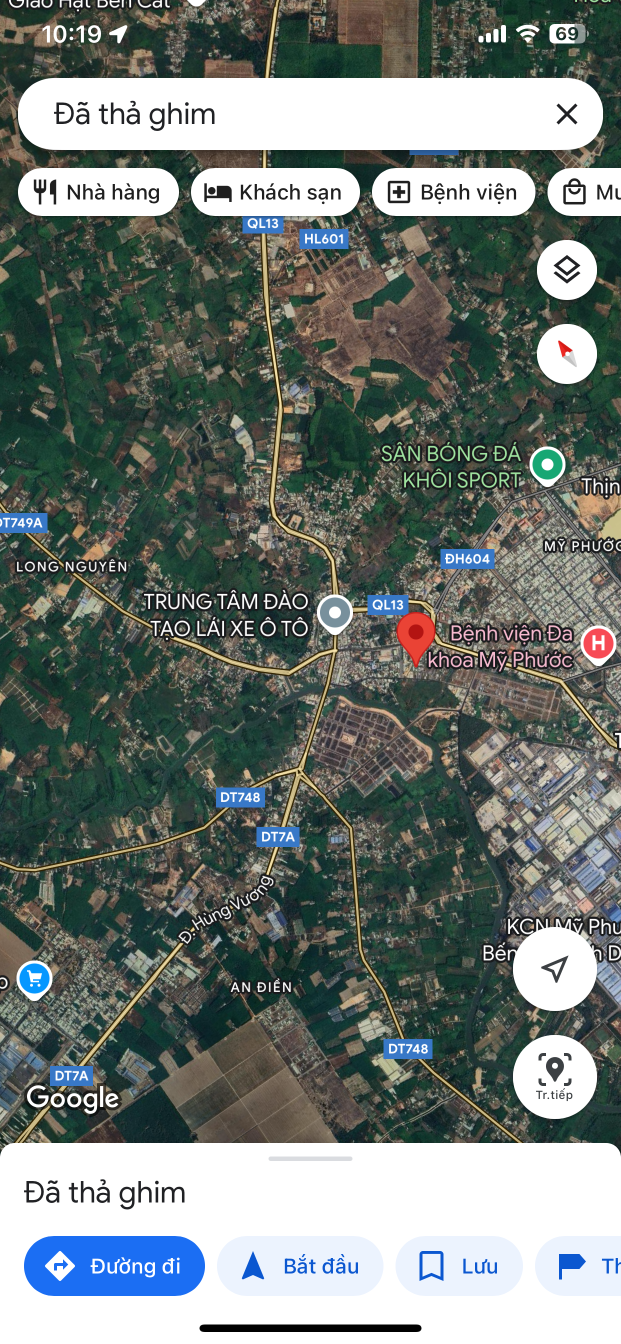The image size is (621, 1344).
Task: Save the pin with Lưu
Action: 459,1266
